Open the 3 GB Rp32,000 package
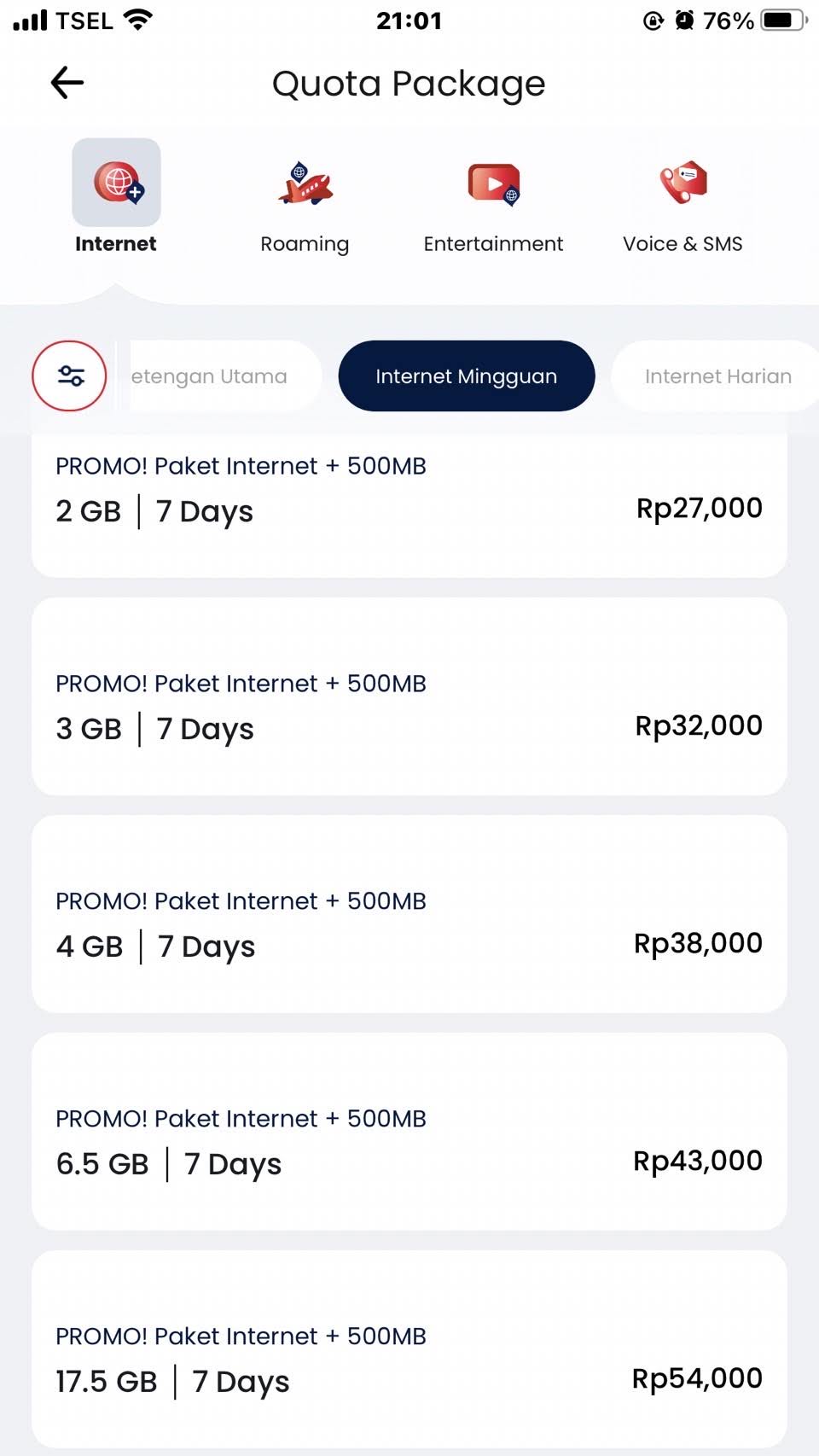Image resolution: width=819 pixels, height=1456 pixels. (409, 696)
